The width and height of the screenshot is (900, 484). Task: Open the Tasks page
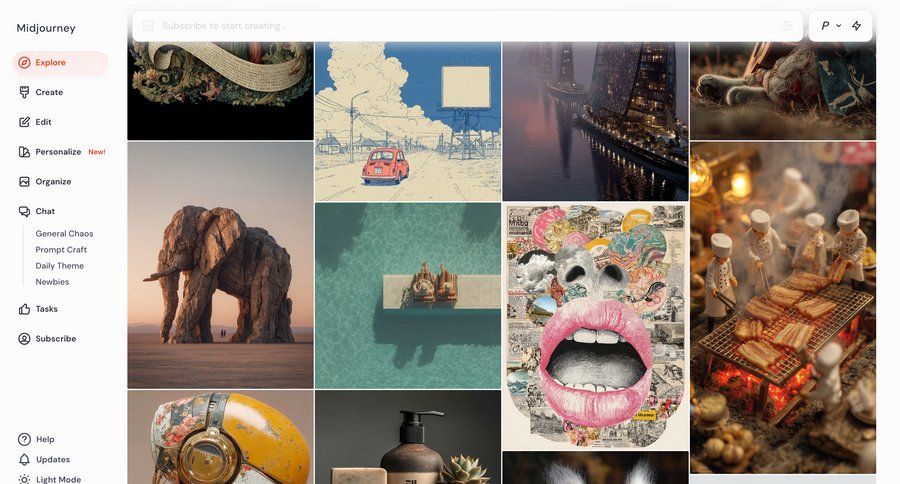click(46, 309)
